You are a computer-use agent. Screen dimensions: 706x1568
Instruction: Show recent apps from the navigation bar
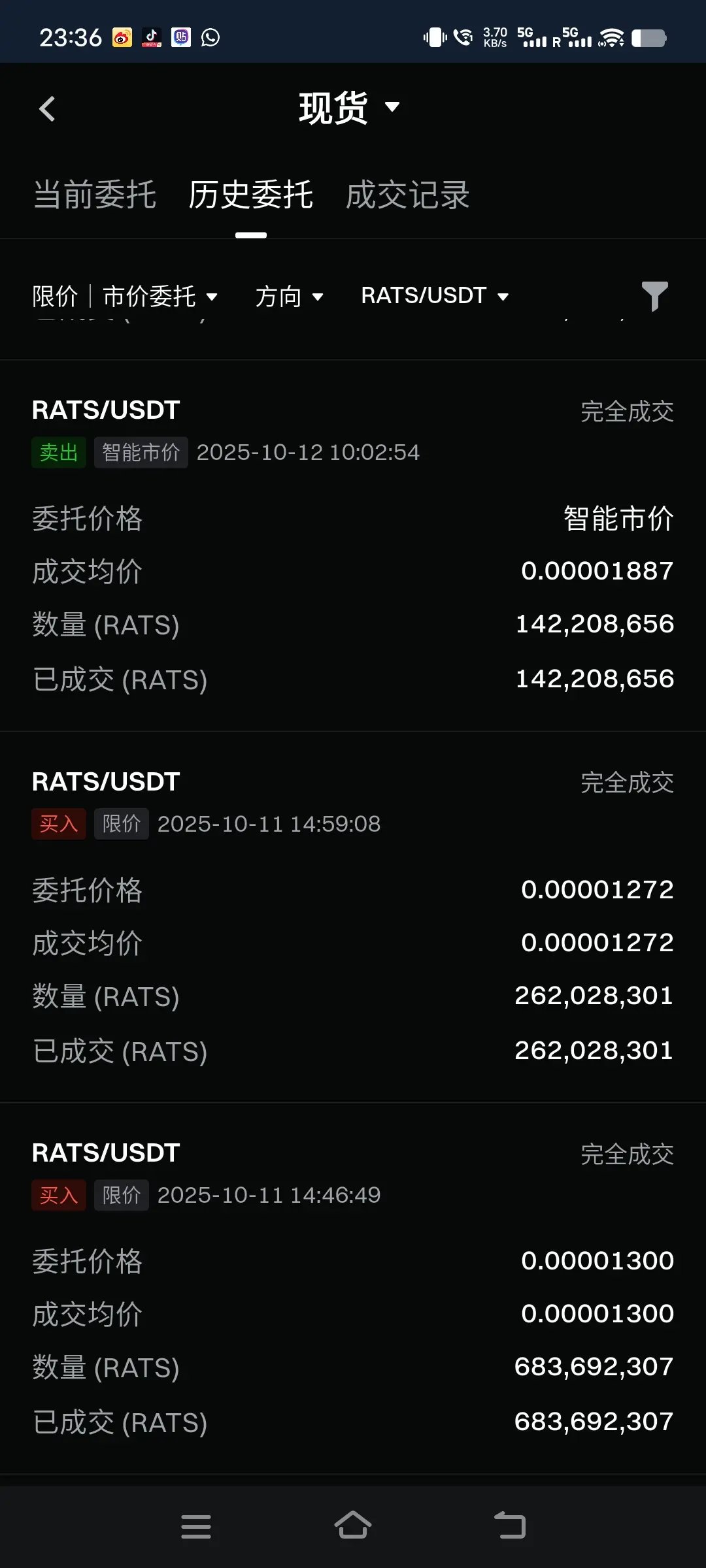(x=196, y=1526)
